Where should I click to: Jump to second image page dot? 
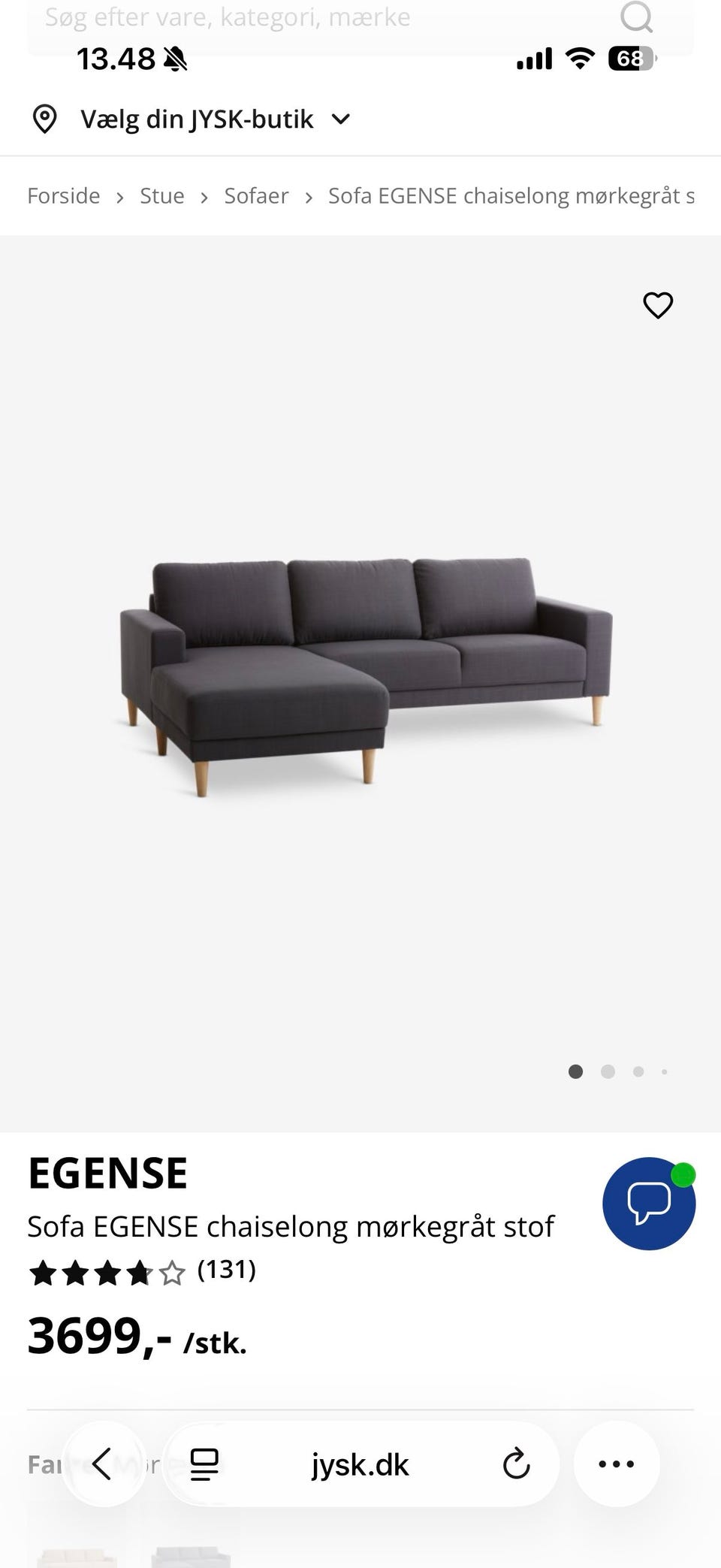(x=608, y=1071)
